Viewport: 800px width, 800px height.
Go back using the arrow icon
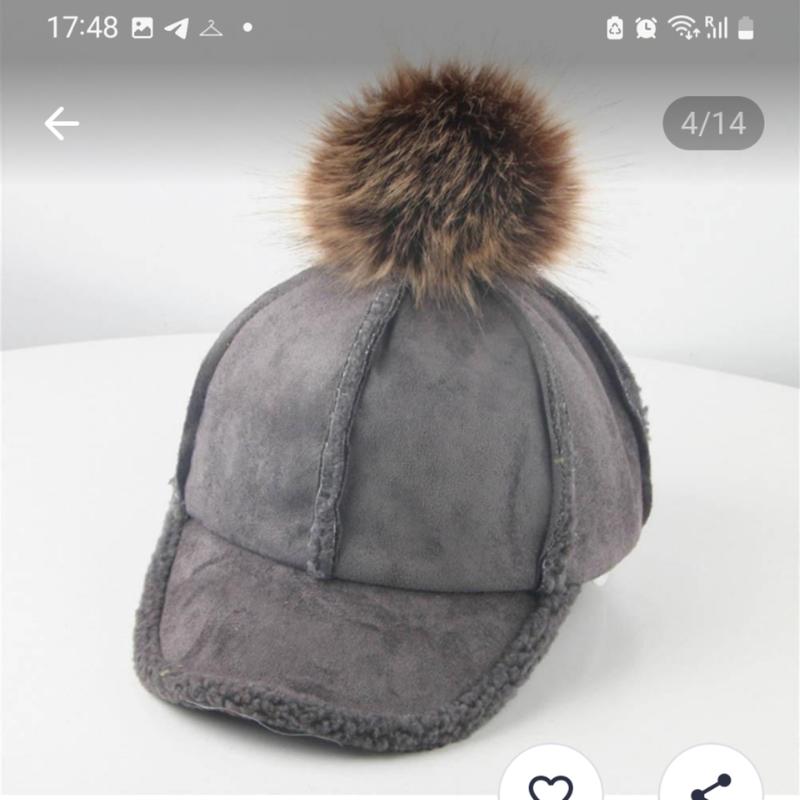click(x=61, y=124)
